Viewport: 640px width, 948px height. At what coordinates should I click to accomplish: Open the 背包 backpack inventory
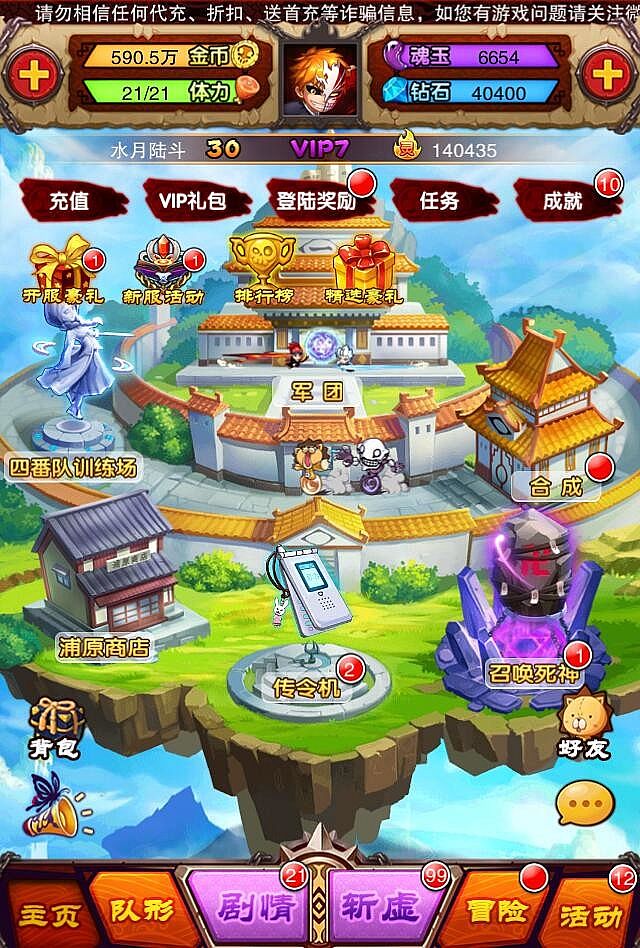pos(55,725)
